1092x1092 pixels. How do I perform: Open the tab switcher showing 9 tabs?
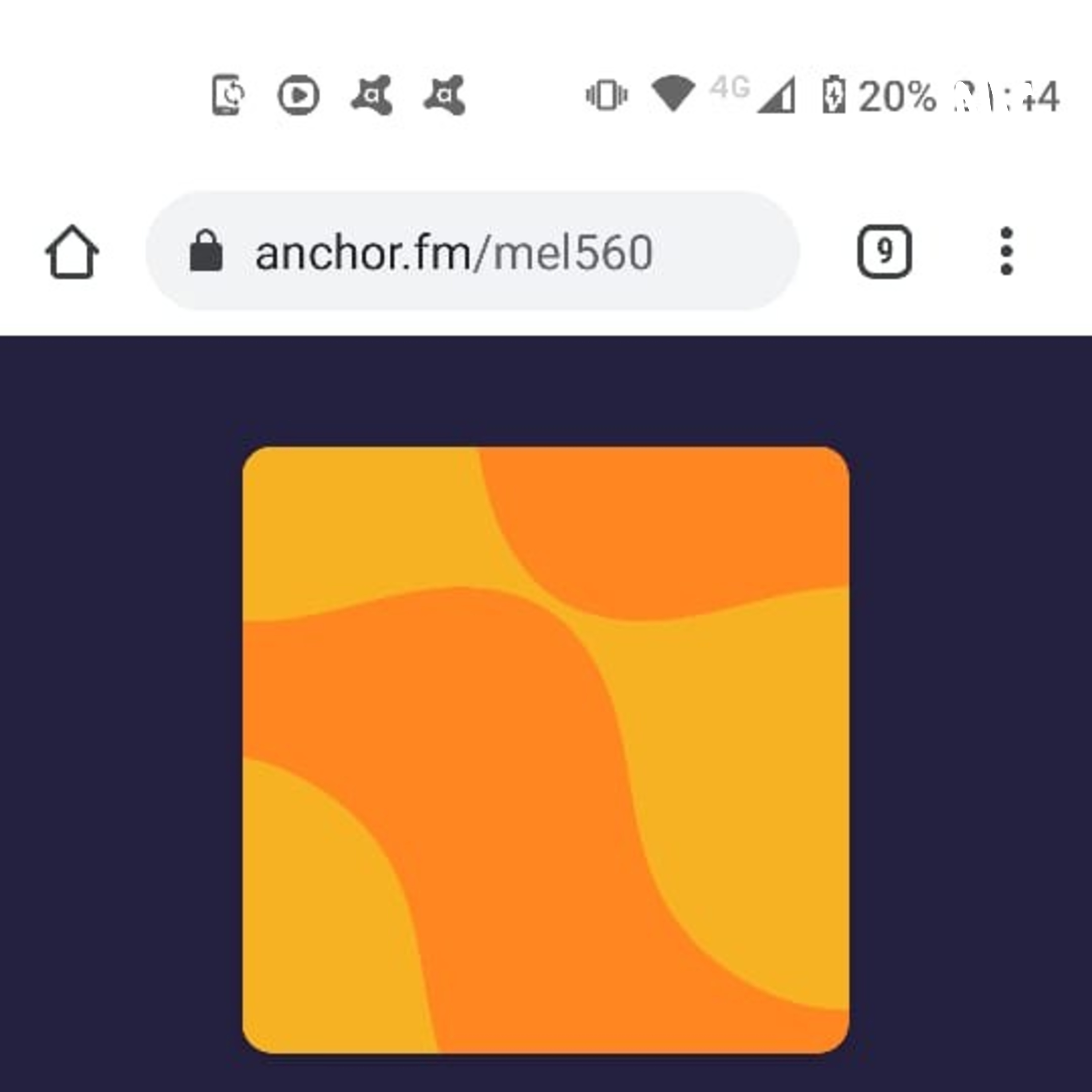[885, 252]
